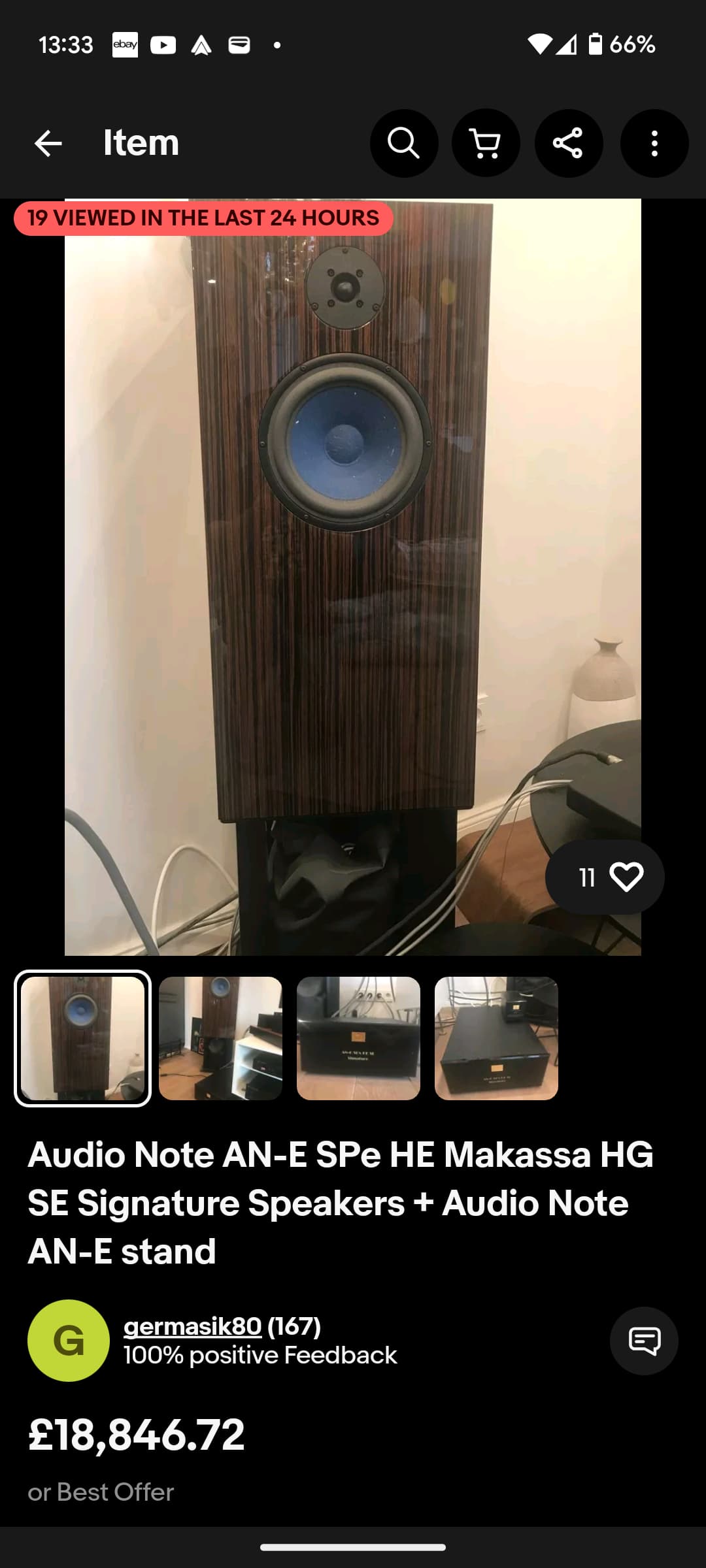This screenshot has height=1568, width=706.
Task: Go back from the Item page
Action: point(48,143)
